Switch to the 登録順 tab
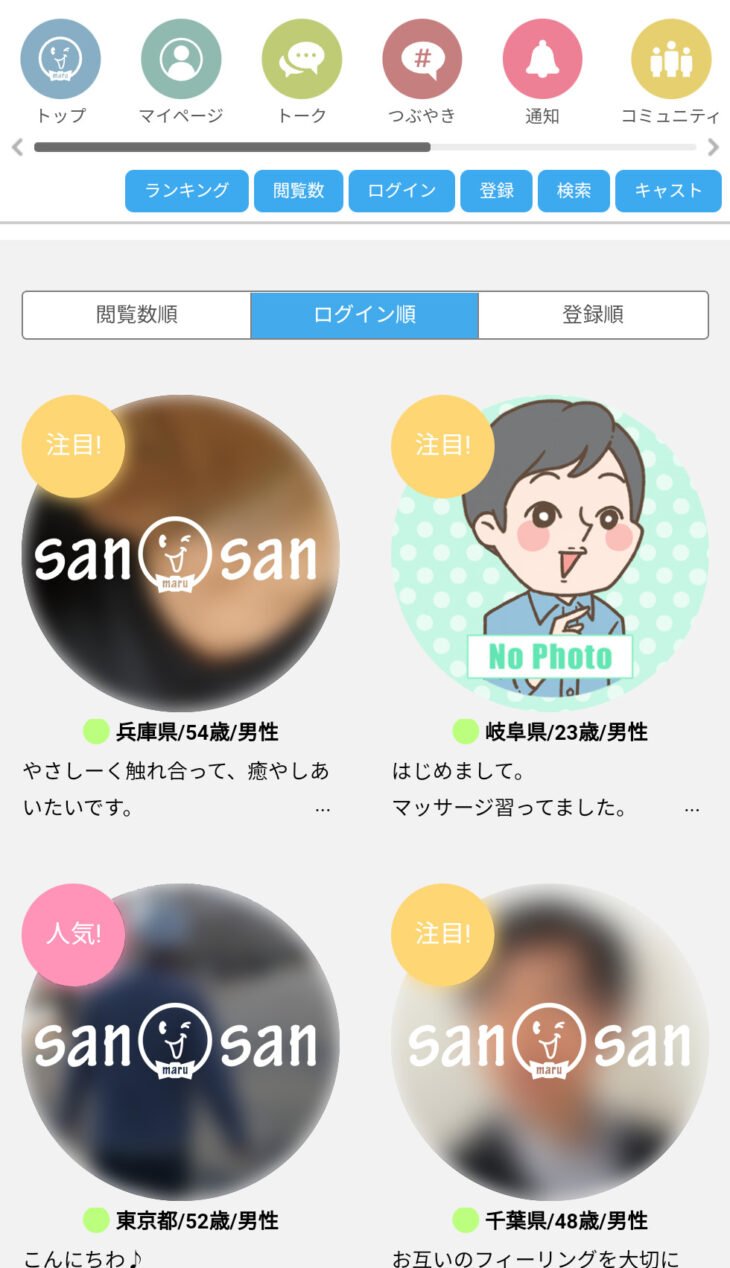Screen dimensions: 730x1268 (x=592, y=315)
